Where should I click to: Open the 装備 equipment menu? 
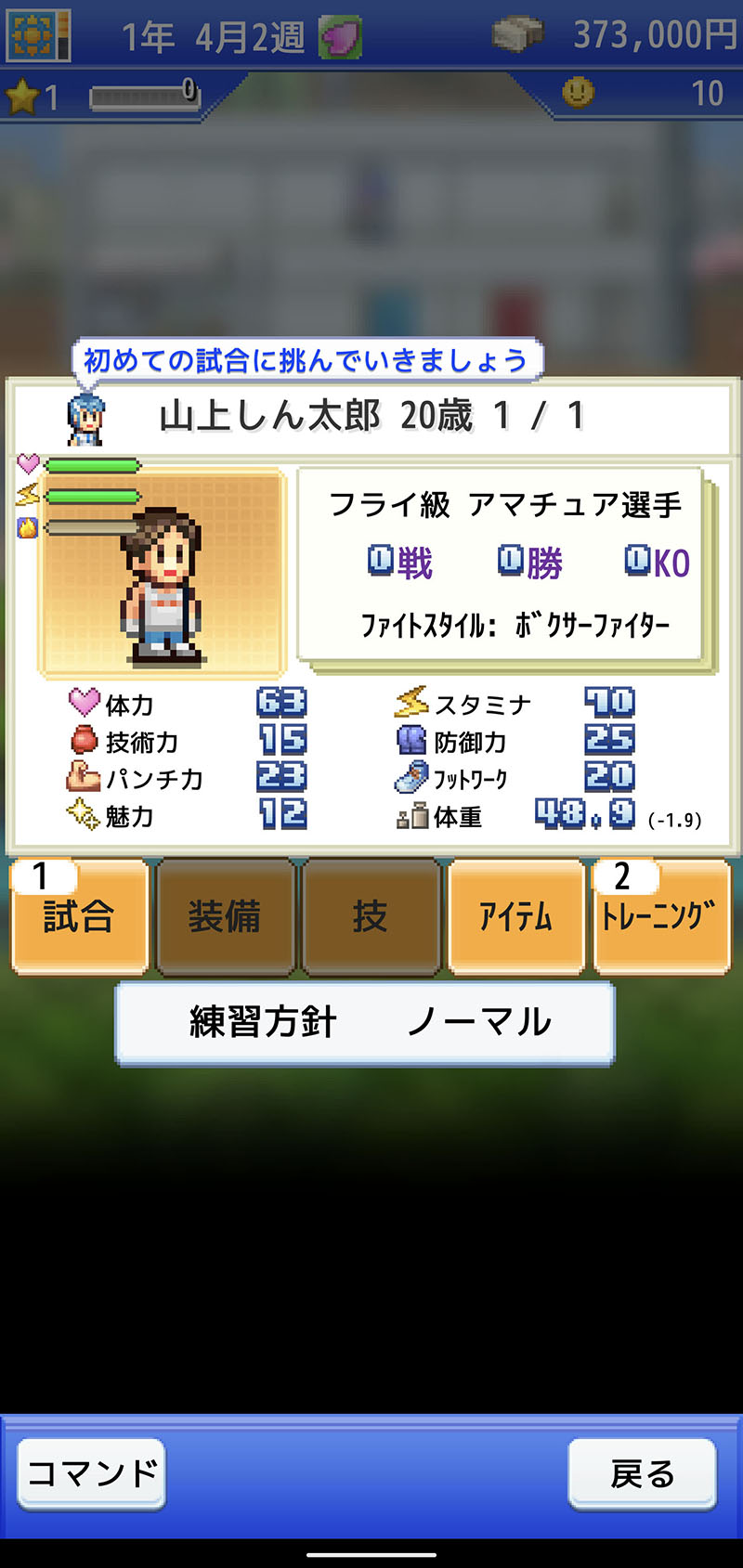click(225, 917)
